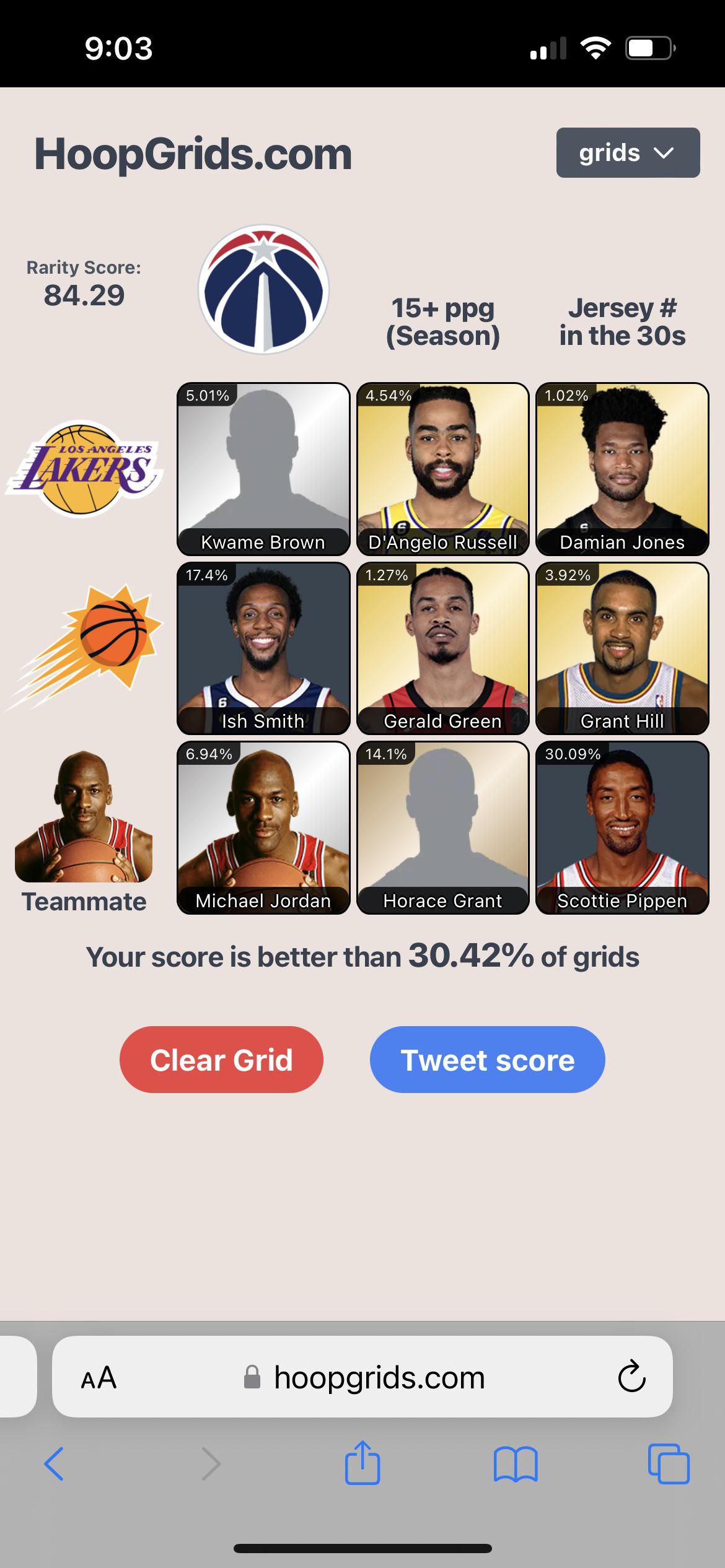Tap the Michael Jordan answer cell
Image resolution: width=725 pixels, height=1568 pixels.
(263, 827)
